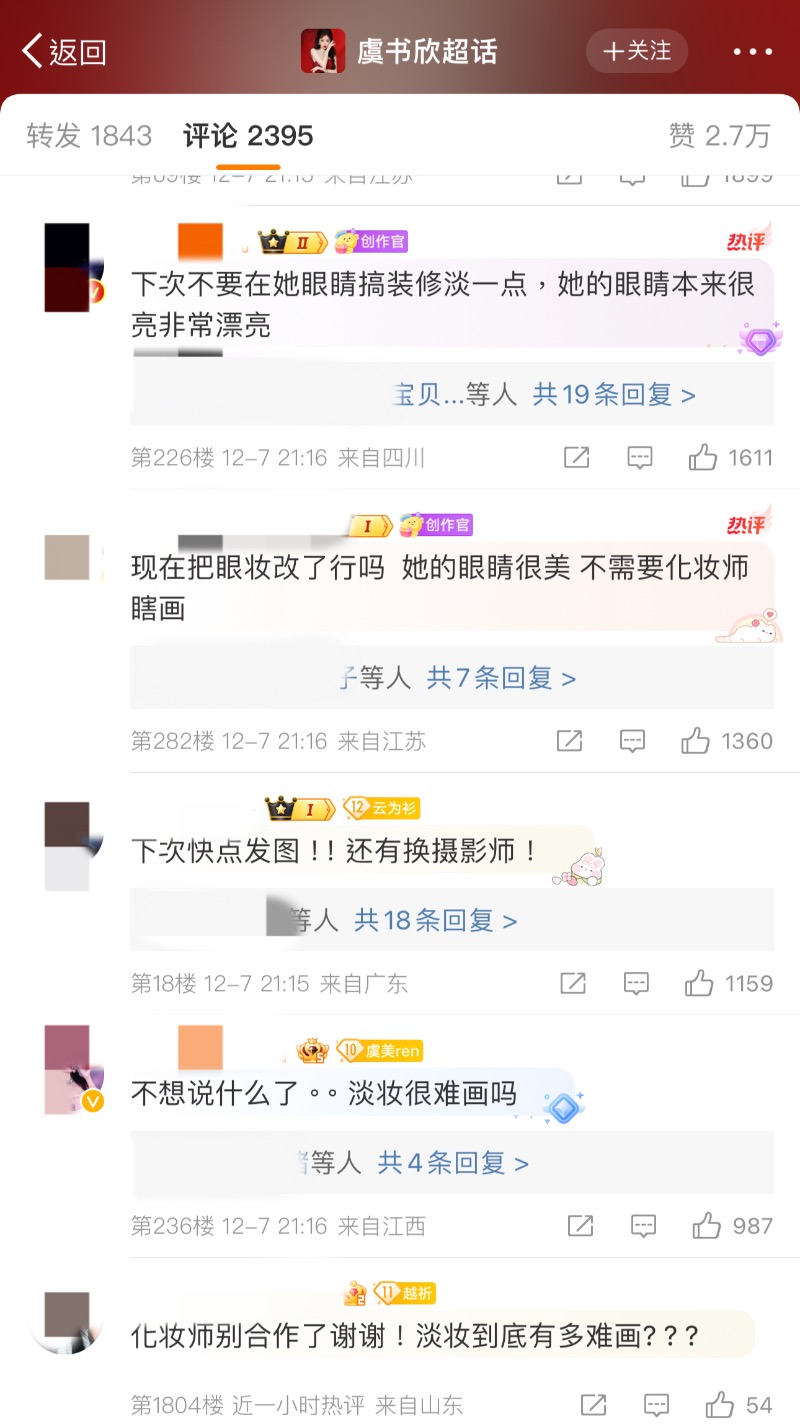Reply to the 第226楼 comment
800x1427 pixels.
639,458
